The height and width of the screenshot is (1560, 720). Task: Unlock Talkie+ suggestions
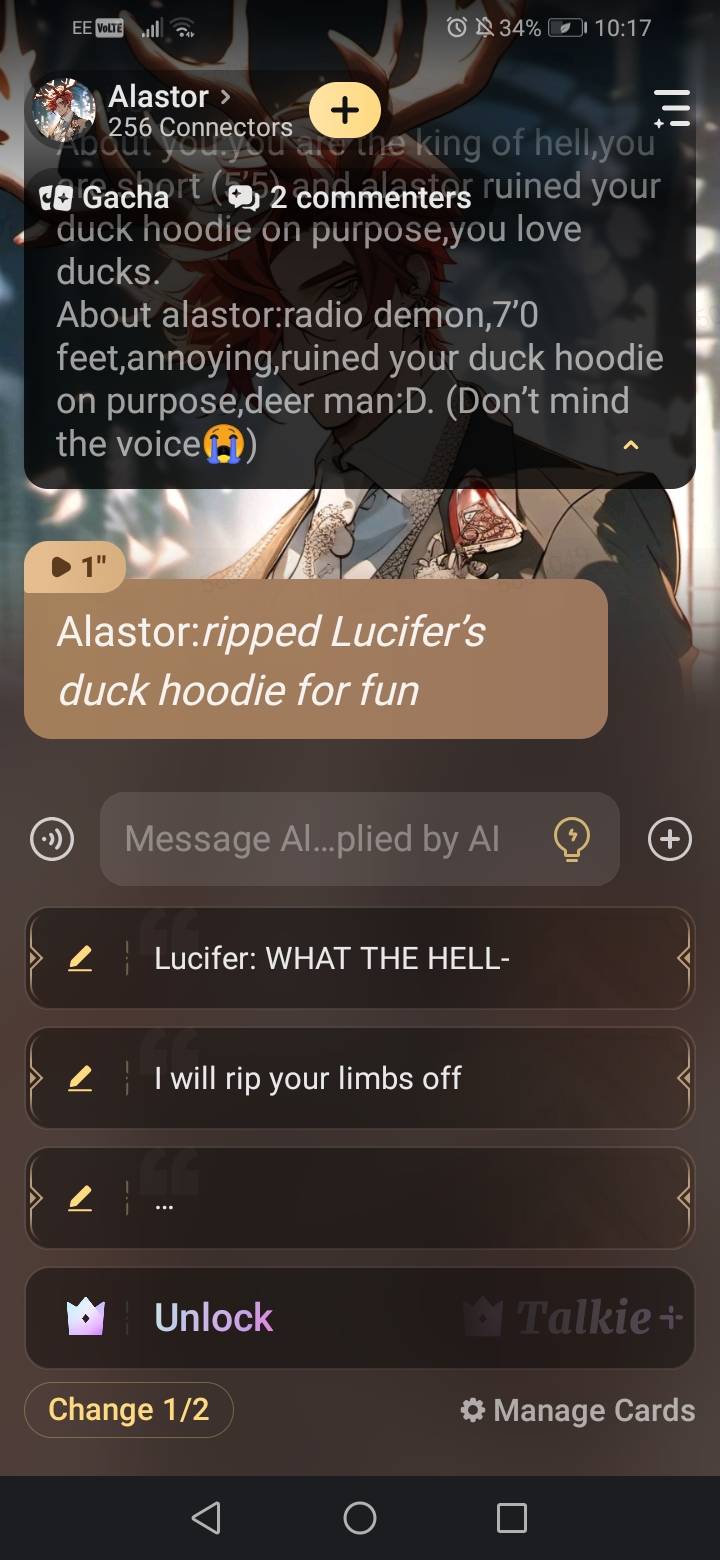point(360,1318)
